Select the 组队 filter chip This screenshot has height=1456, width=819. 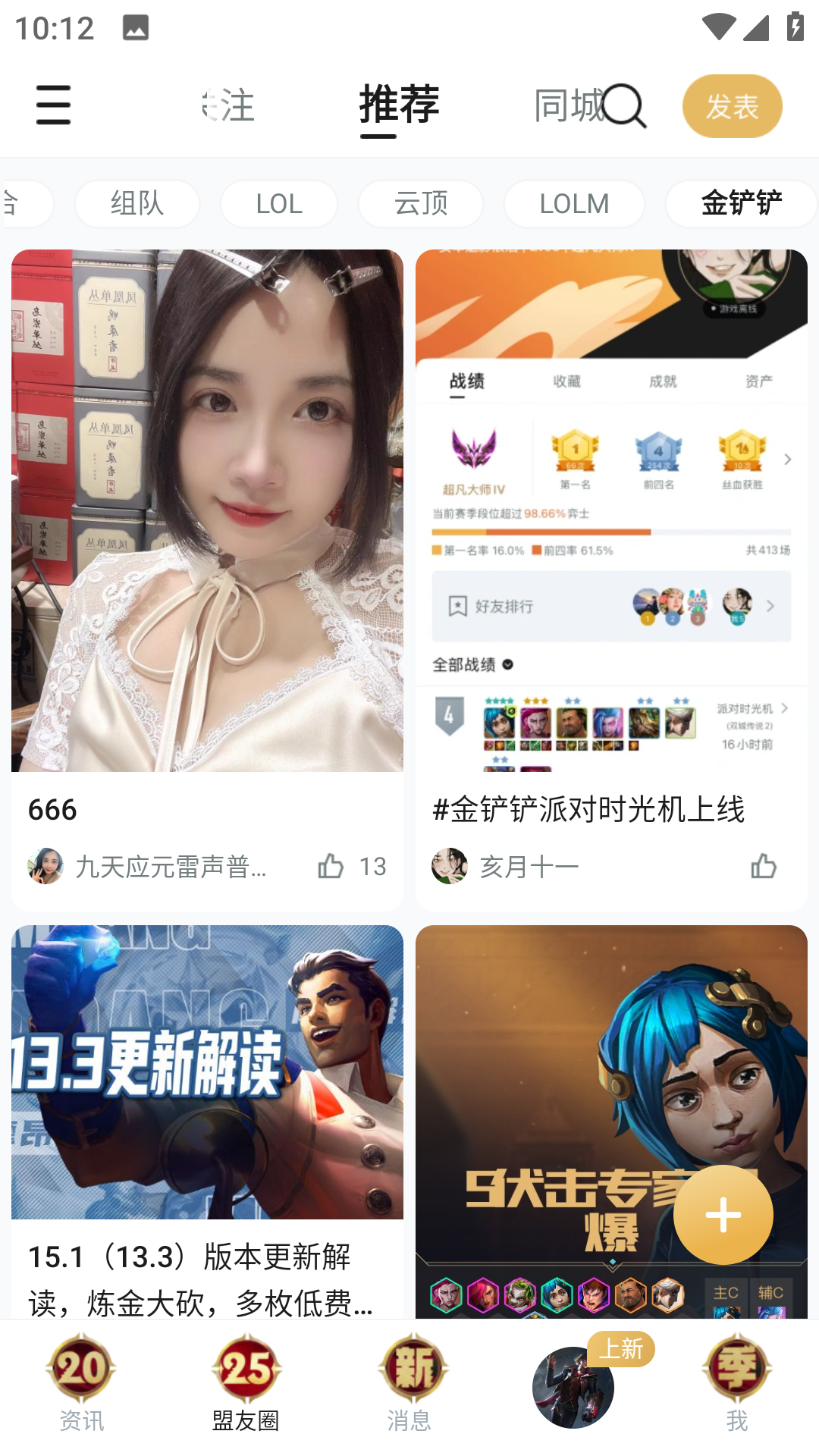pyautogui.click(x=137, y=203)
